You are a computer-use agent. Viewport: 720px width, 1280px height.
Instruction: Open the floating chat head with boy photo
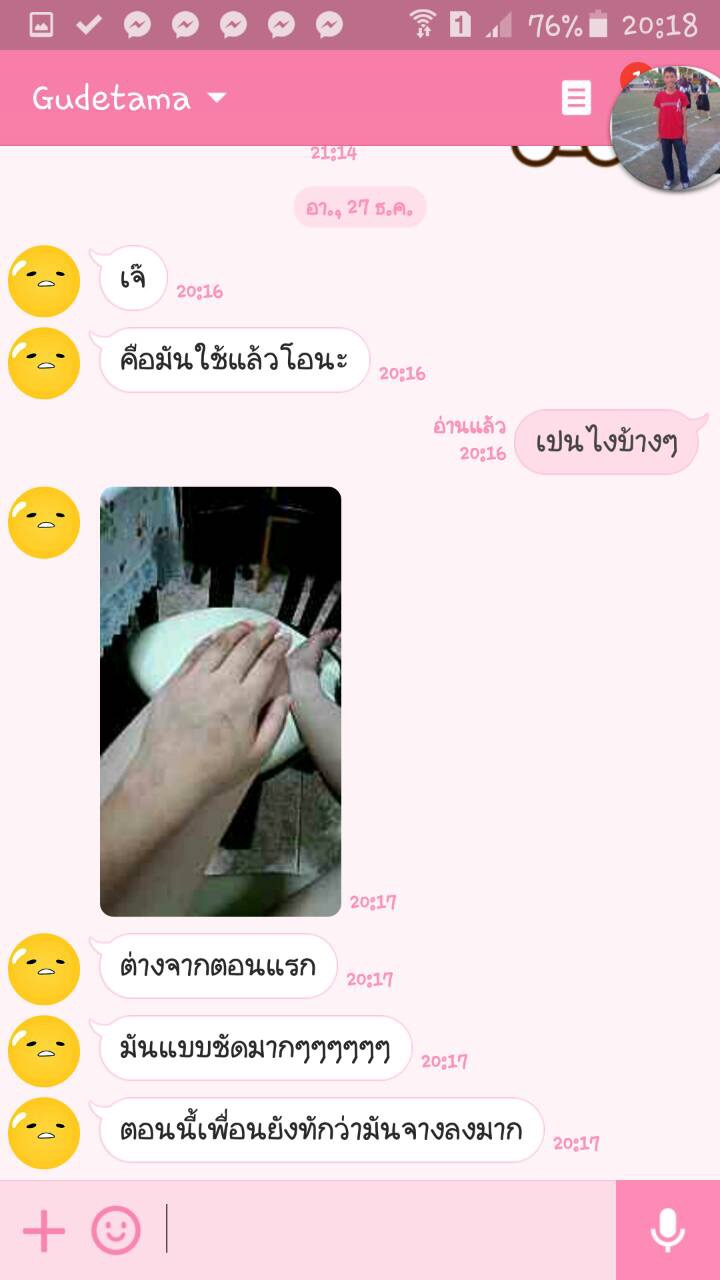(667, 127)
